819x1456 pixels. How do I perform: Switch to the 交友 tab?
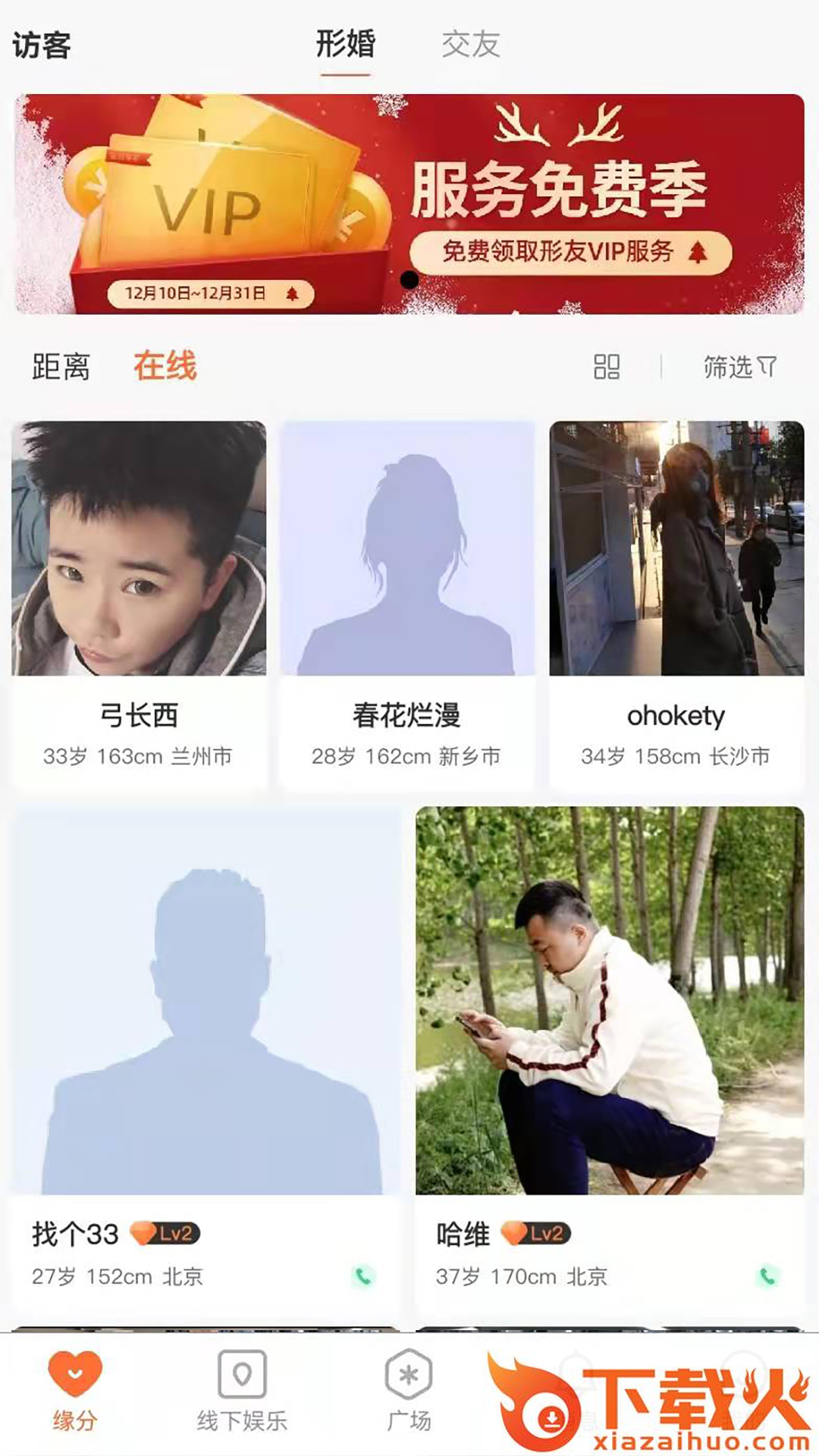470,45
